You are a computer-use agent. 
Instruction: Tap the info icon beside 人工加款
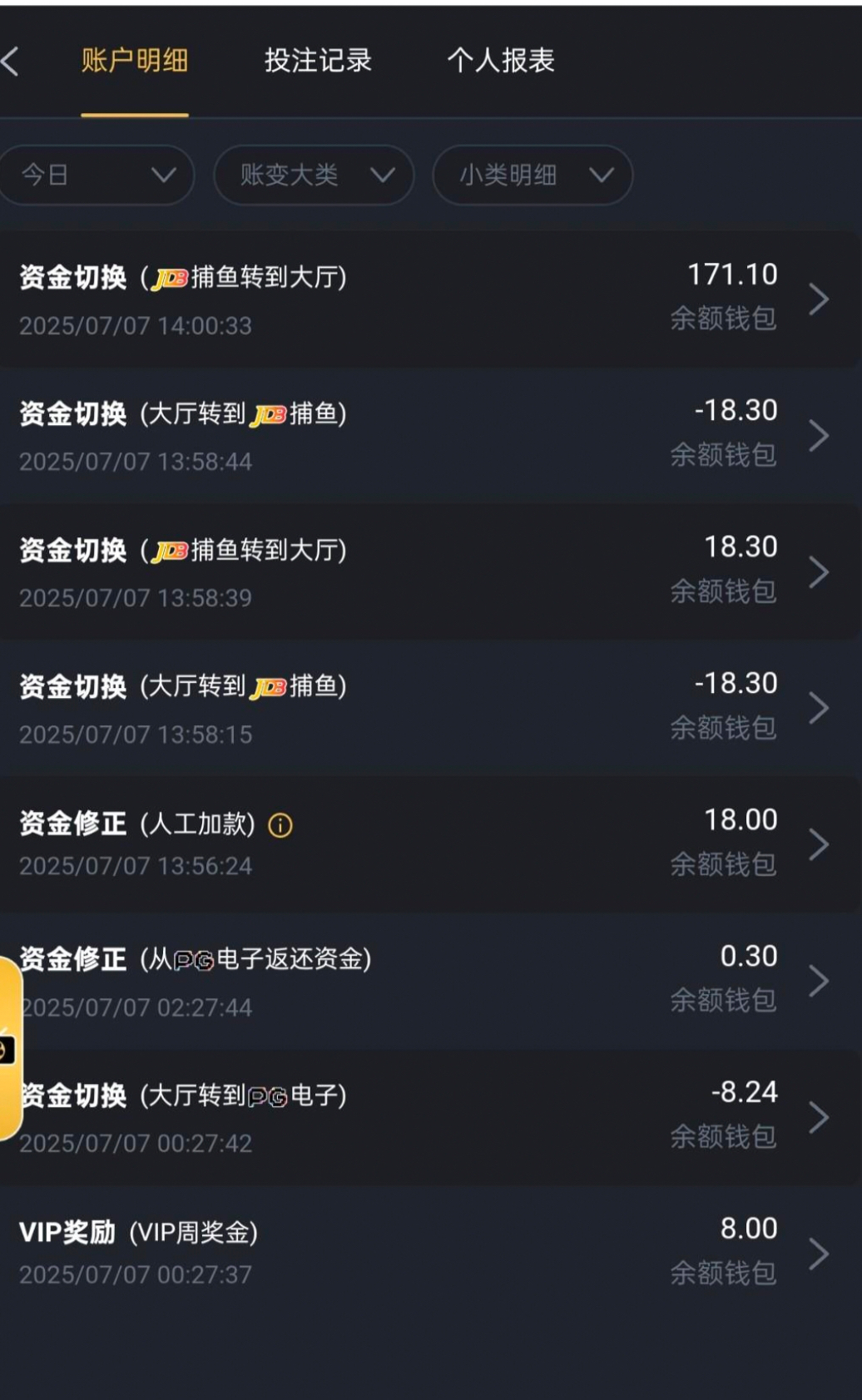280,825
